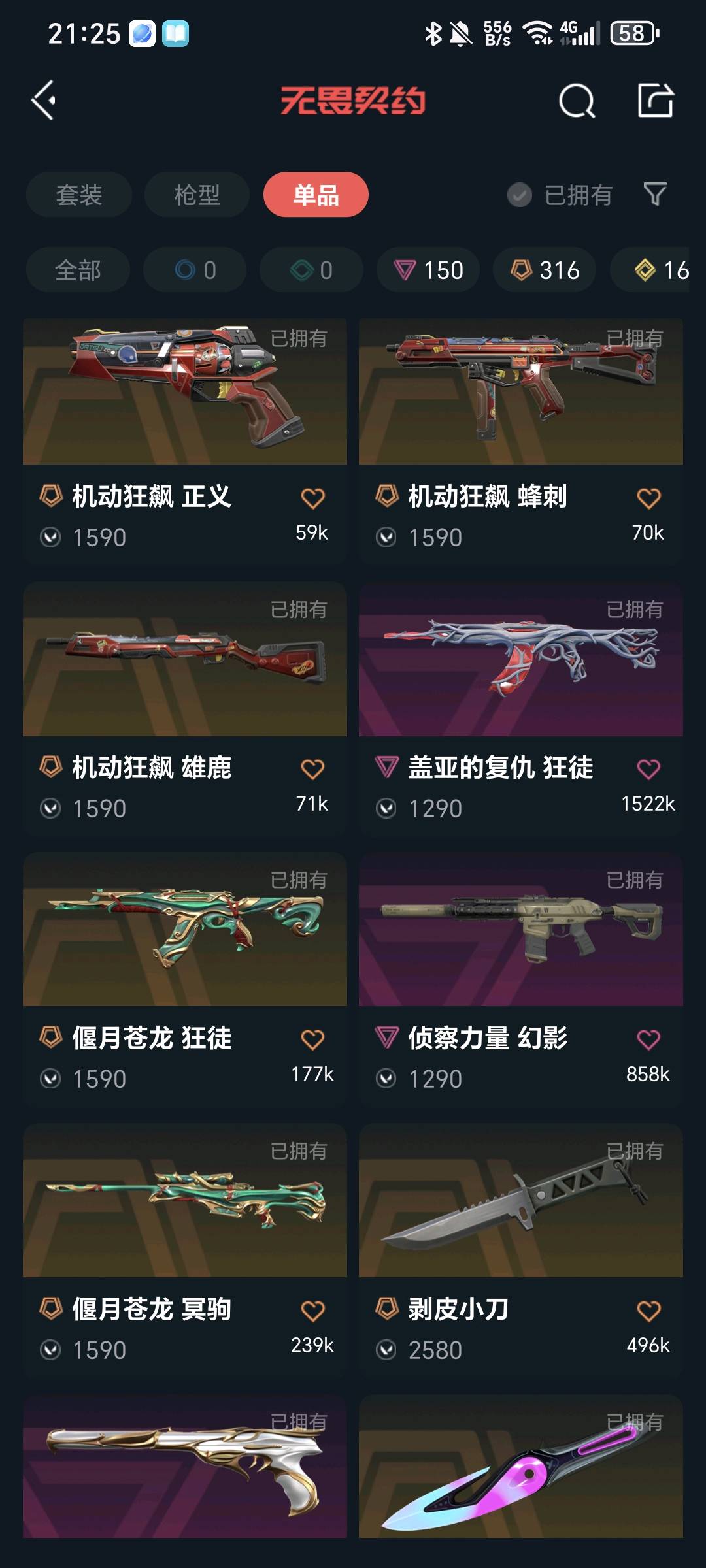This screenshot has height=1568, width=706.
Task: Switch to the 套装 tab
Action: [79, 195]
